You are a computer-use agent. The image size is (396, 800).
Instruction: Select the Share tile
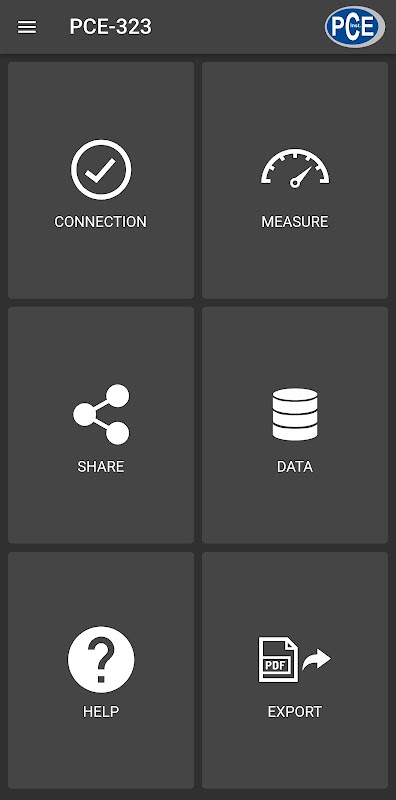click(101, 425)
